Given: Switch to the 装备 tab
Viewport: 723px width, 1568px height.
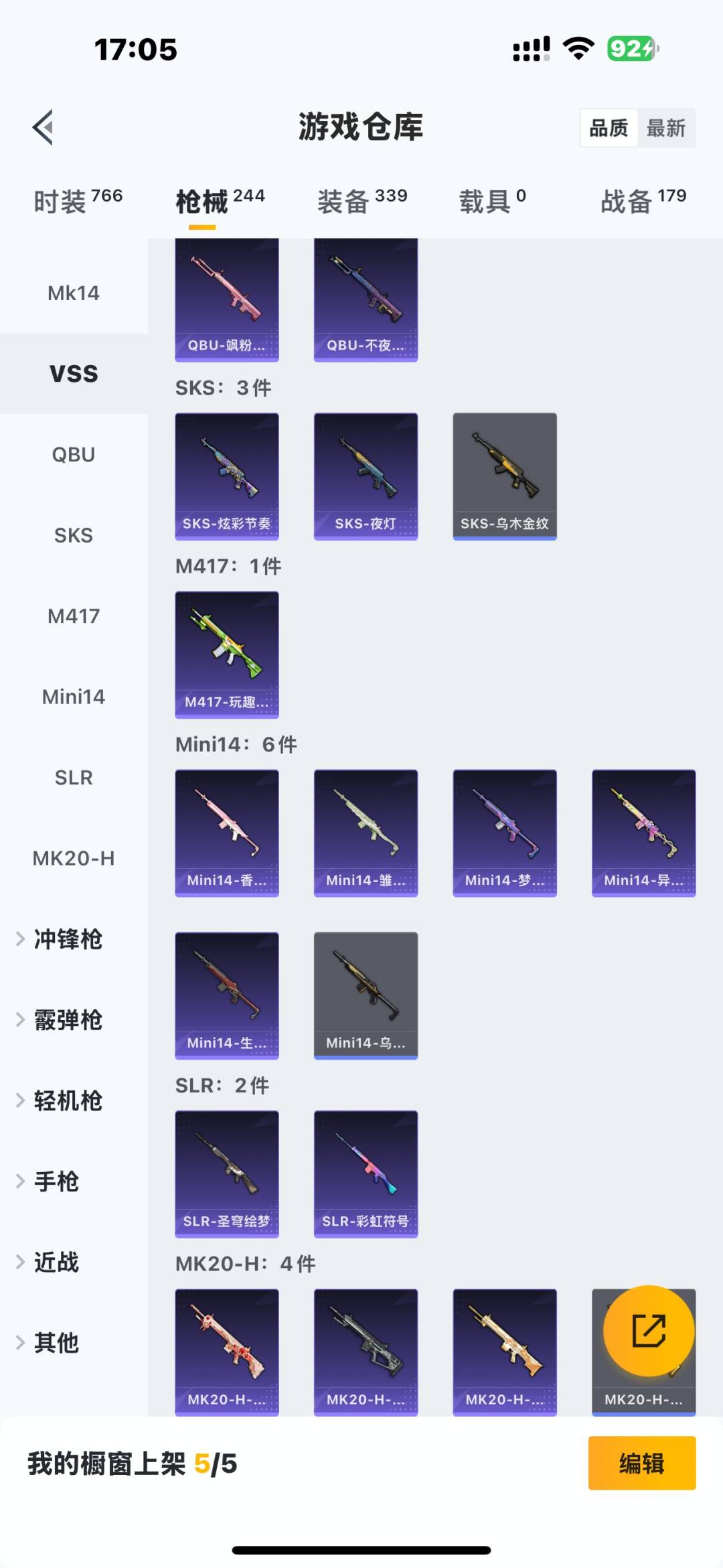Looking at the screenshot, I should (x=361, y=200).
